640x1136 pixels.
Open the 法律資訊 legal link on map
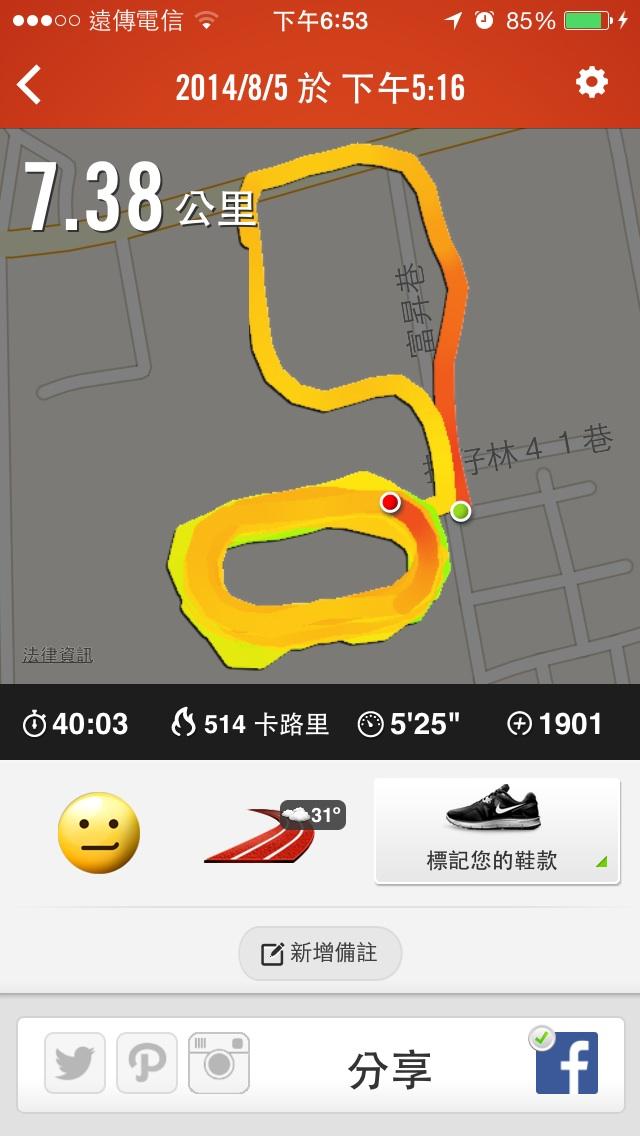pos(57,655)
